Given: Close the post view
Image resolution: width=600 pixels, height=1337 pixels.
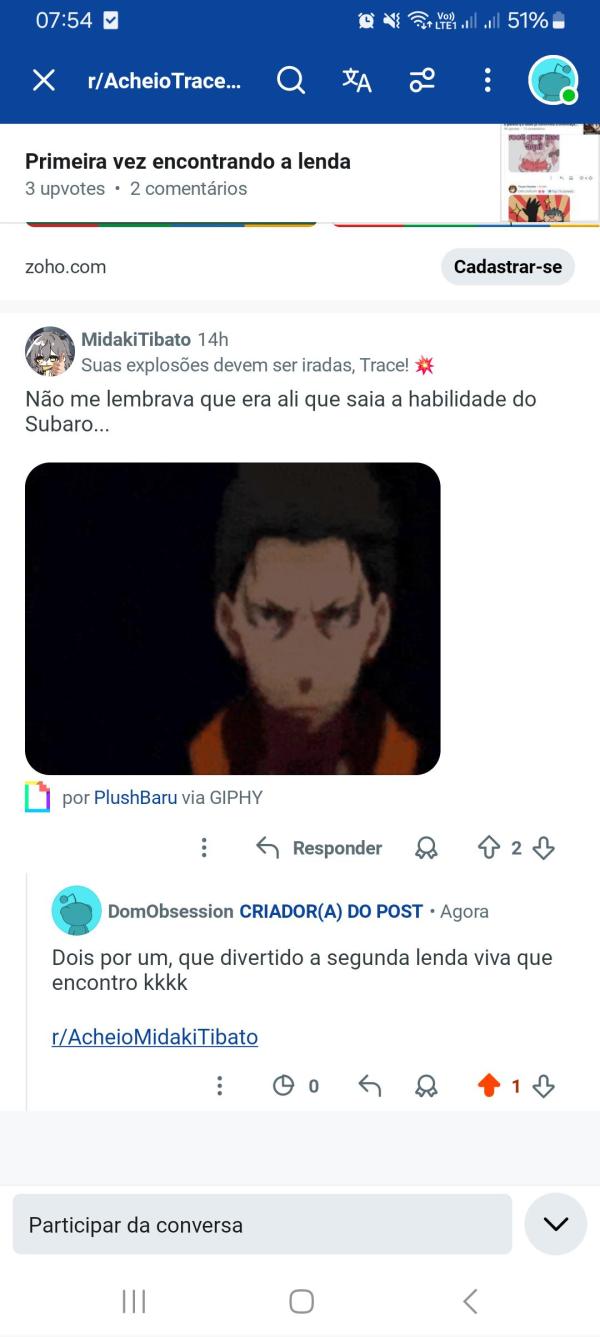Looking at the screenshot, I should pos(43,81).
